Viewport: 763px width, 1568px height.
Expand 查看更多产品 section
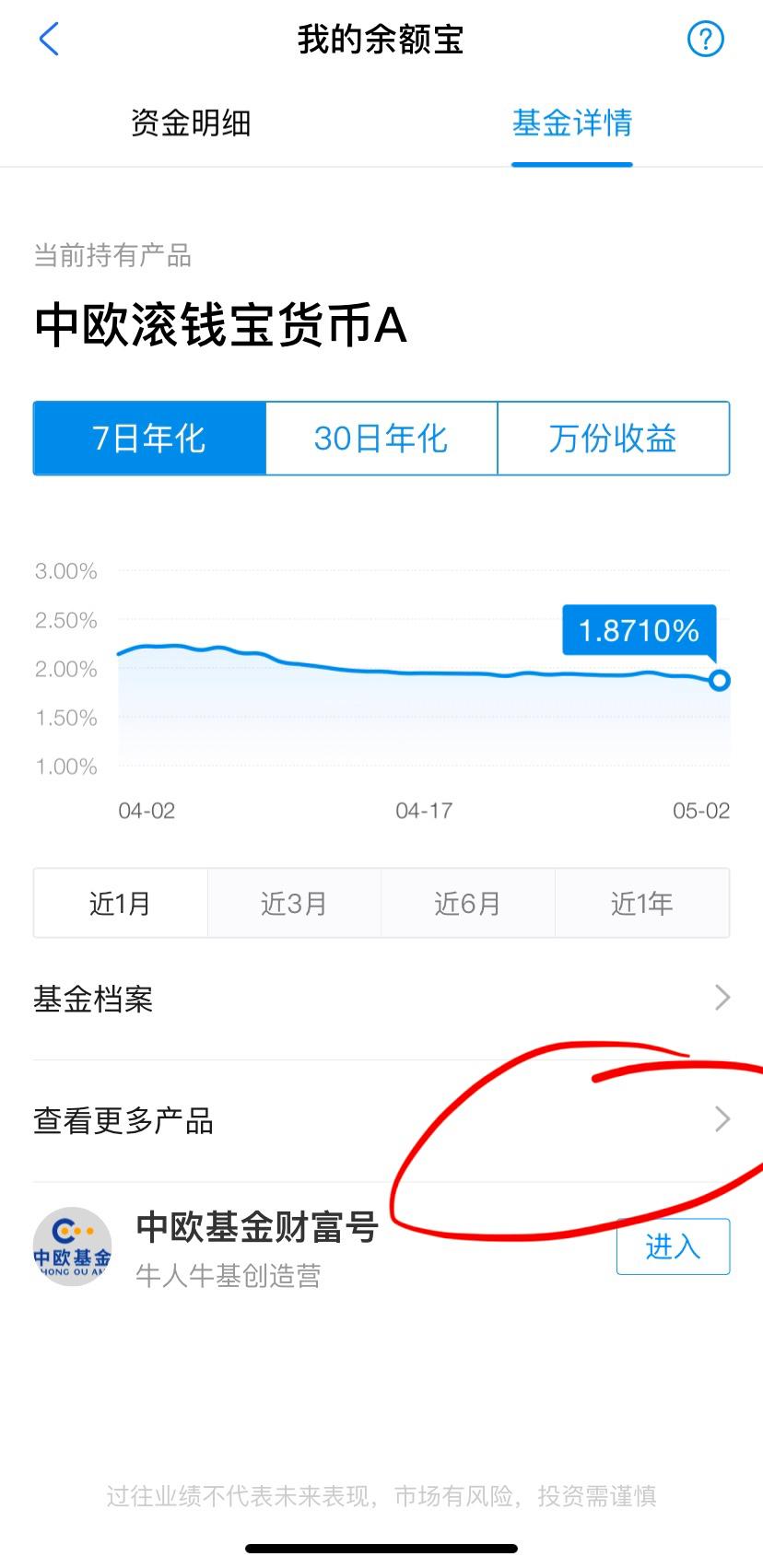click(123, 1119)
